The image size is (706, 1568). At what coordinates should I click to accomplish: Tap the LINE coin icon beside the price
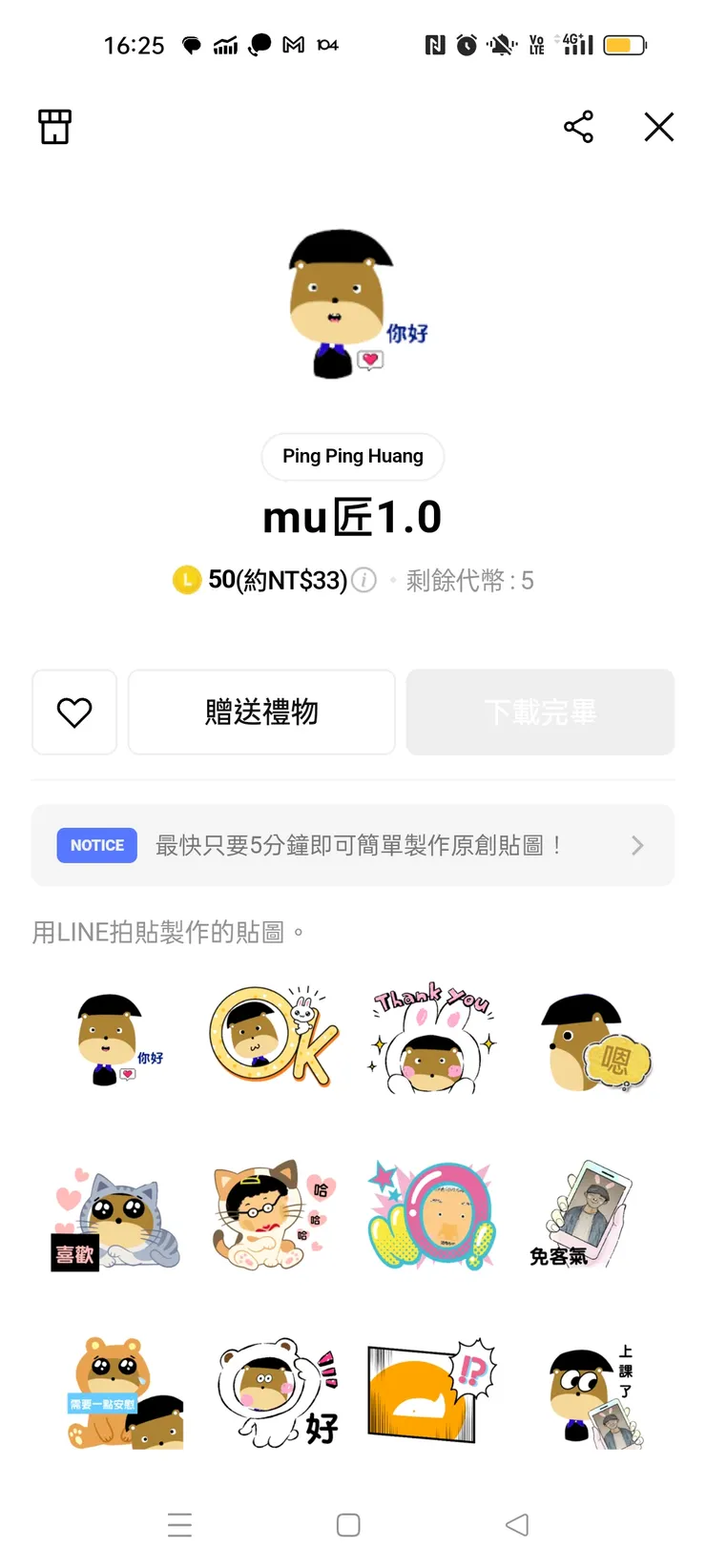point(187,579)
